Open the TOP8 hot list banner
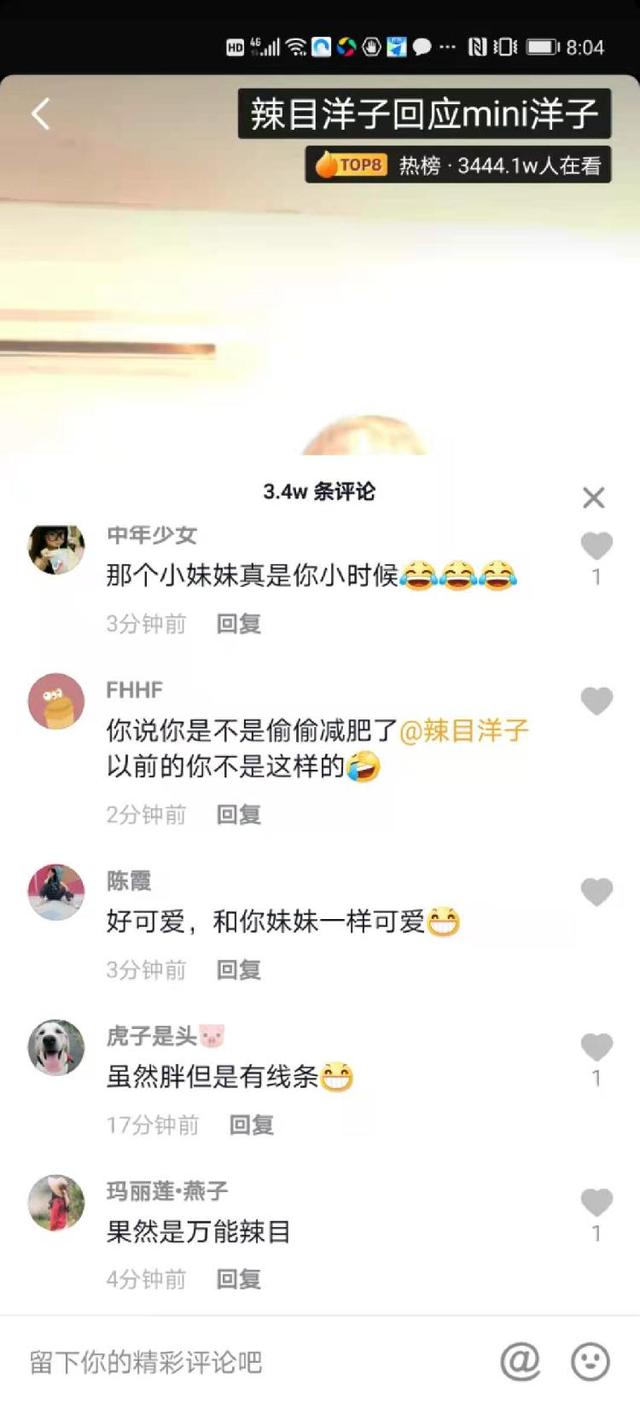640x1408 pixels. [458, 165]
